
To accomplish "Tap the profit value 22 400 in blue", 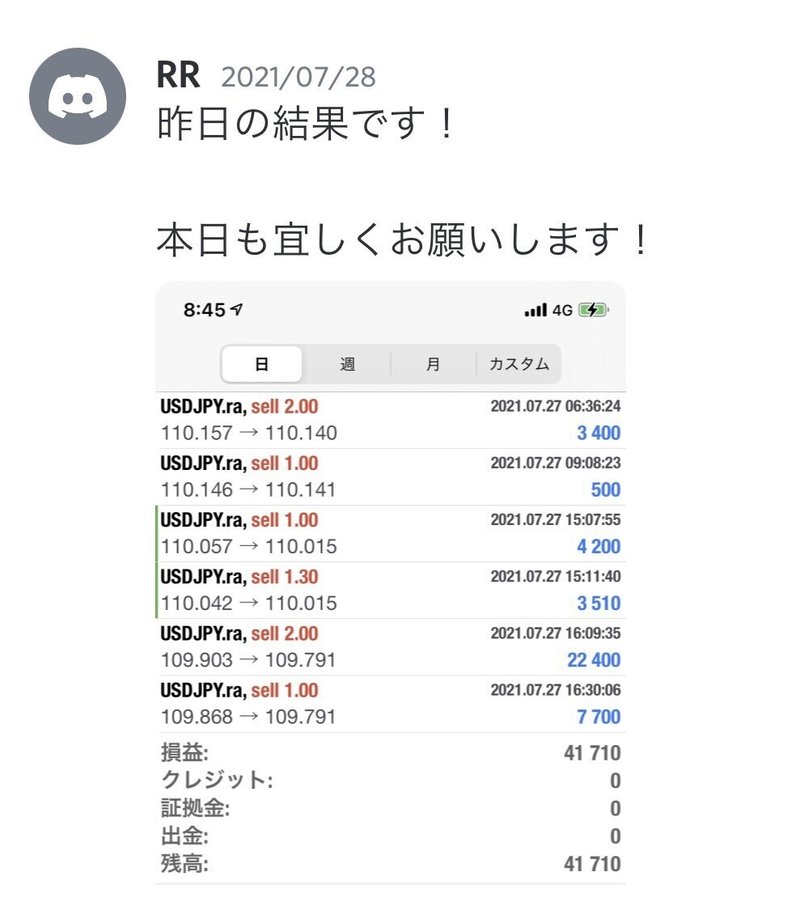I will point(597,660).
